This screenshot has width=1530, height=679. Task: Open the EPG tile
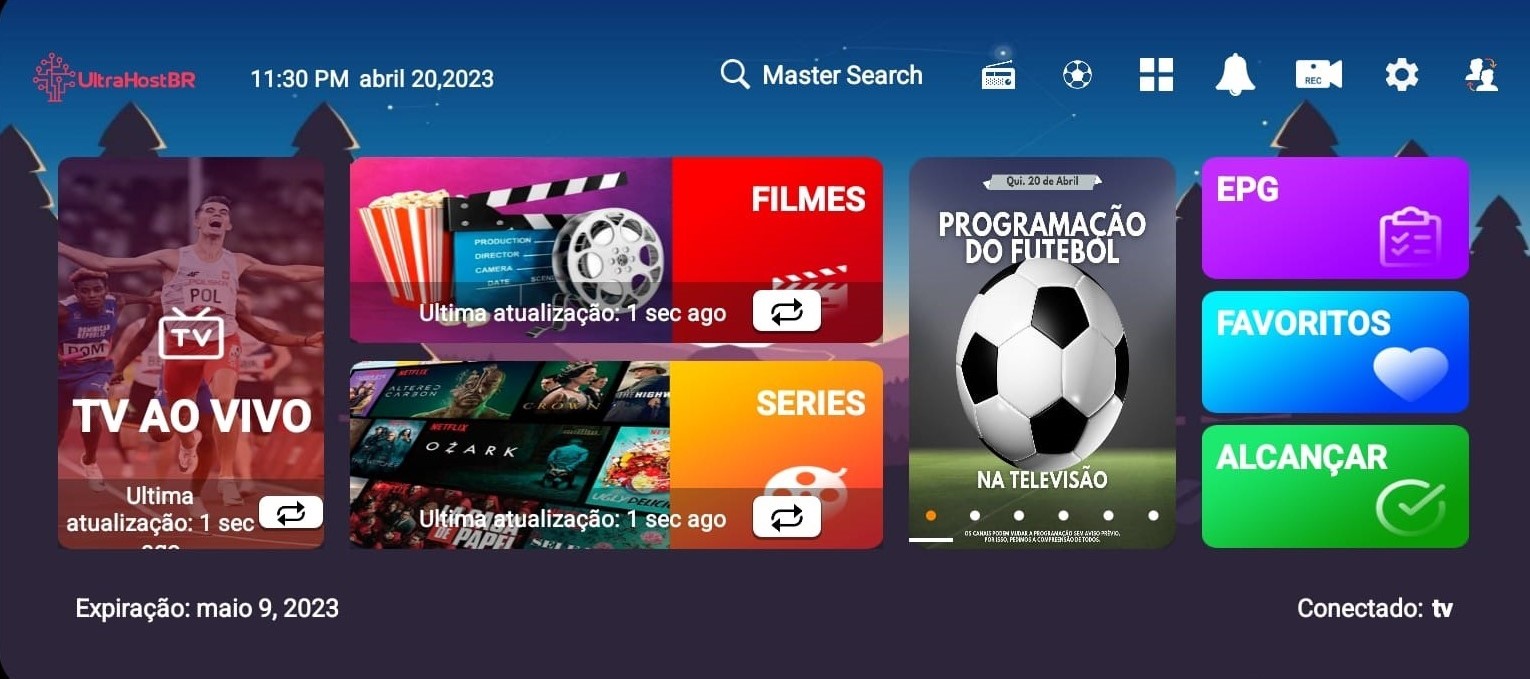click(1335, 218)
